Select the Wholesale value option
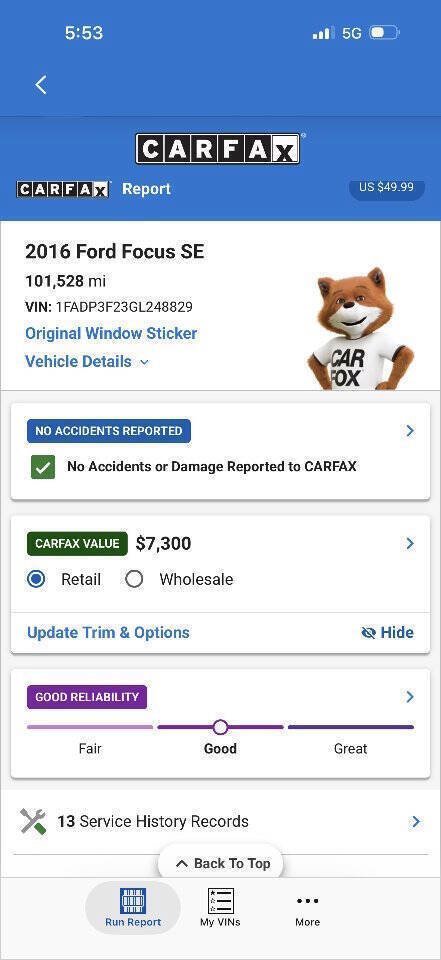This screenshot has height=960, width=441. (x=134, y=579)
